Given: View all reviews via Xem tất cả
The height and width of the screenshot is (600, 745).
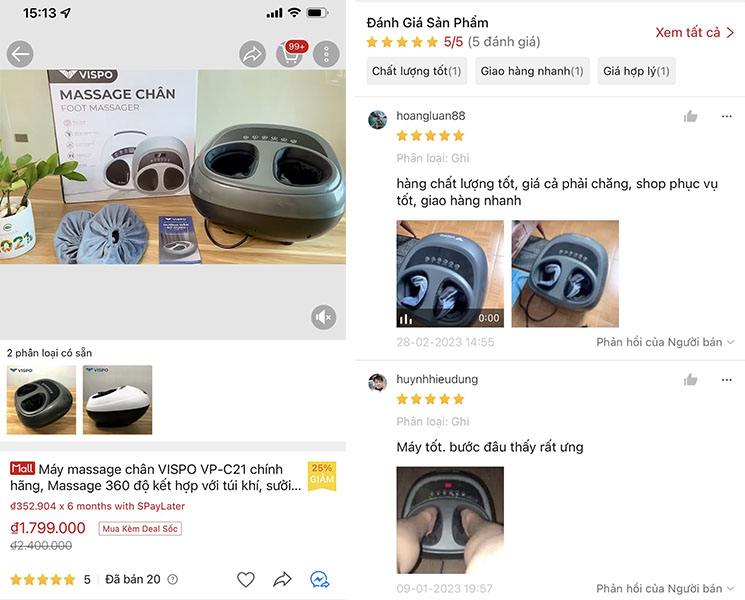Looking at the screenshot, I should [x=695, y=32].
